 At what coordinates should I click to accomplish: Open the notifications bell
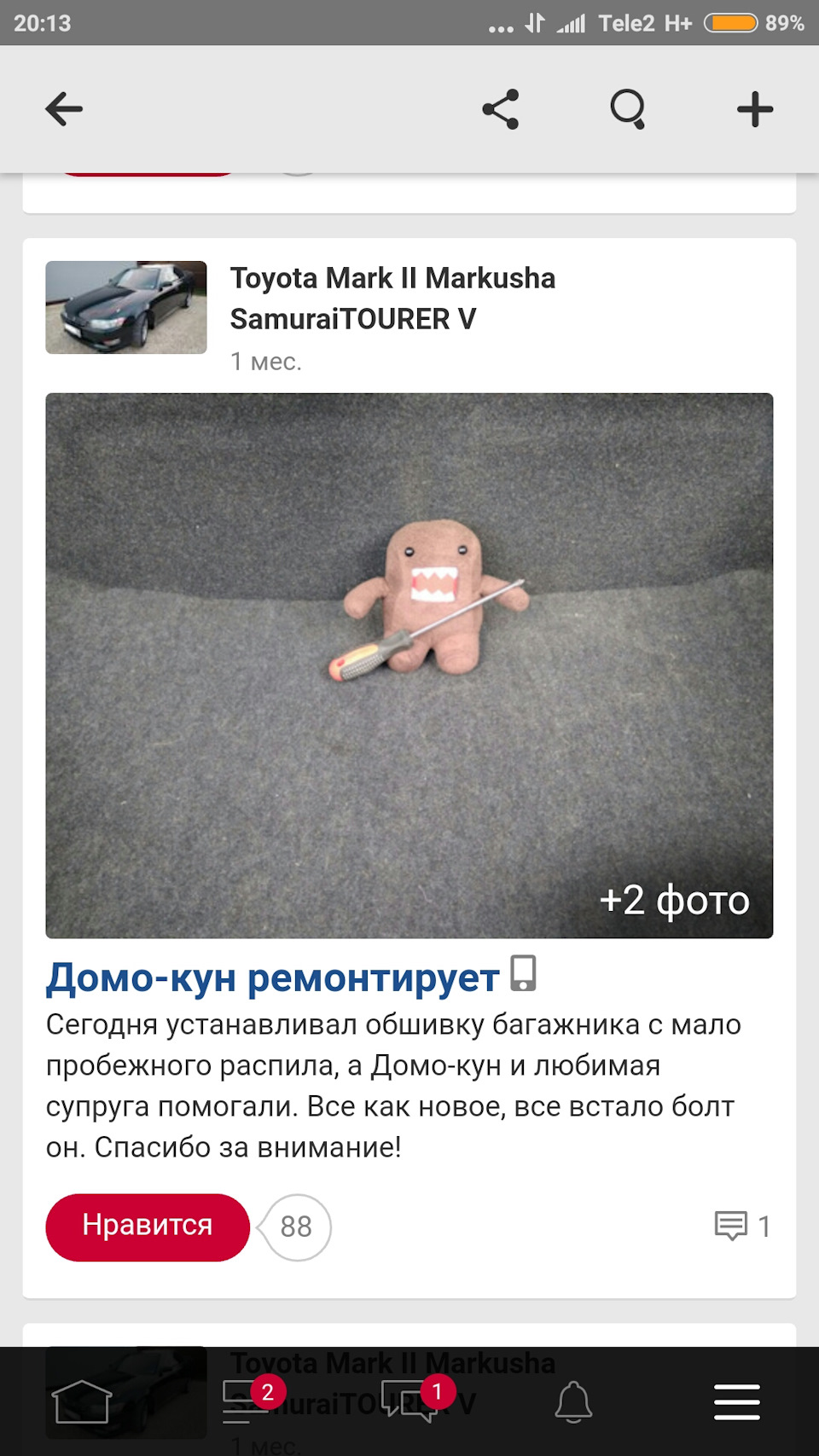(573, 1401)
